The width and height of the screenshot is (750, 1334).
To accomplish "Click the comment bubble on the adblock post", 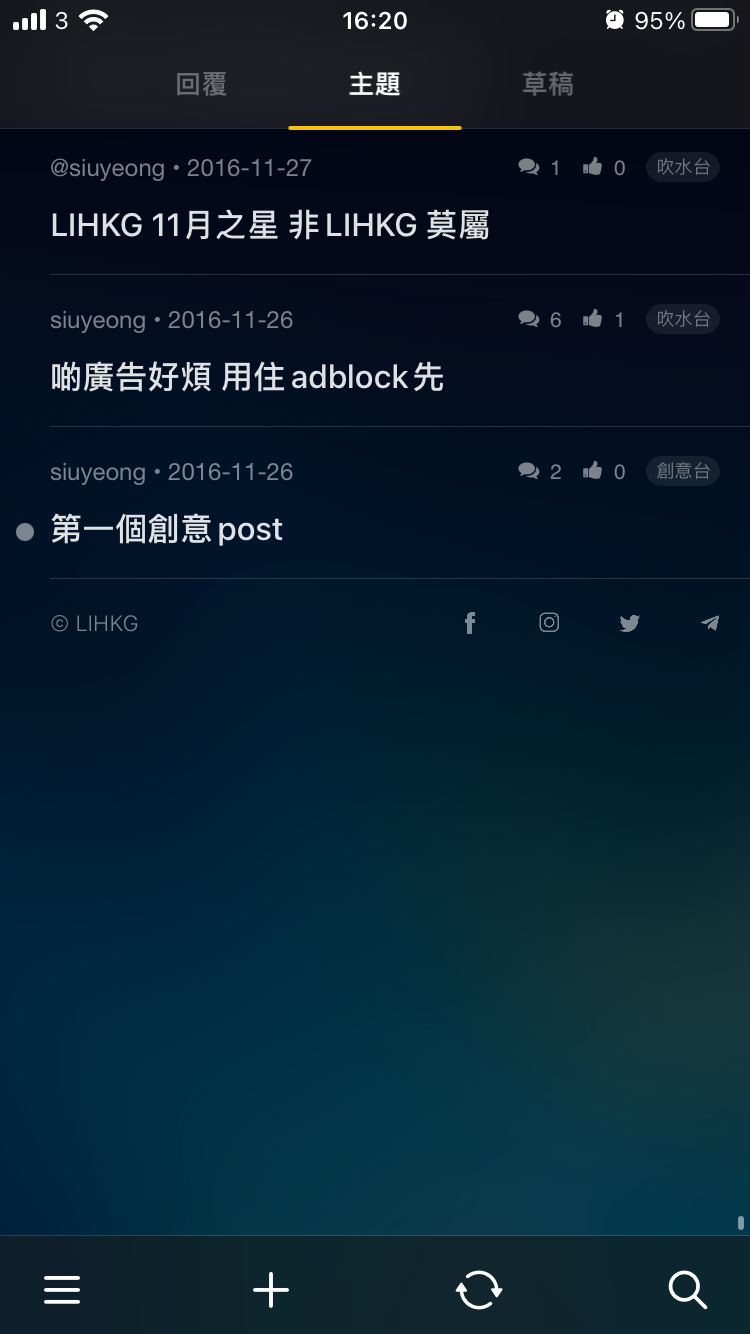I will (x=527, y=319).
